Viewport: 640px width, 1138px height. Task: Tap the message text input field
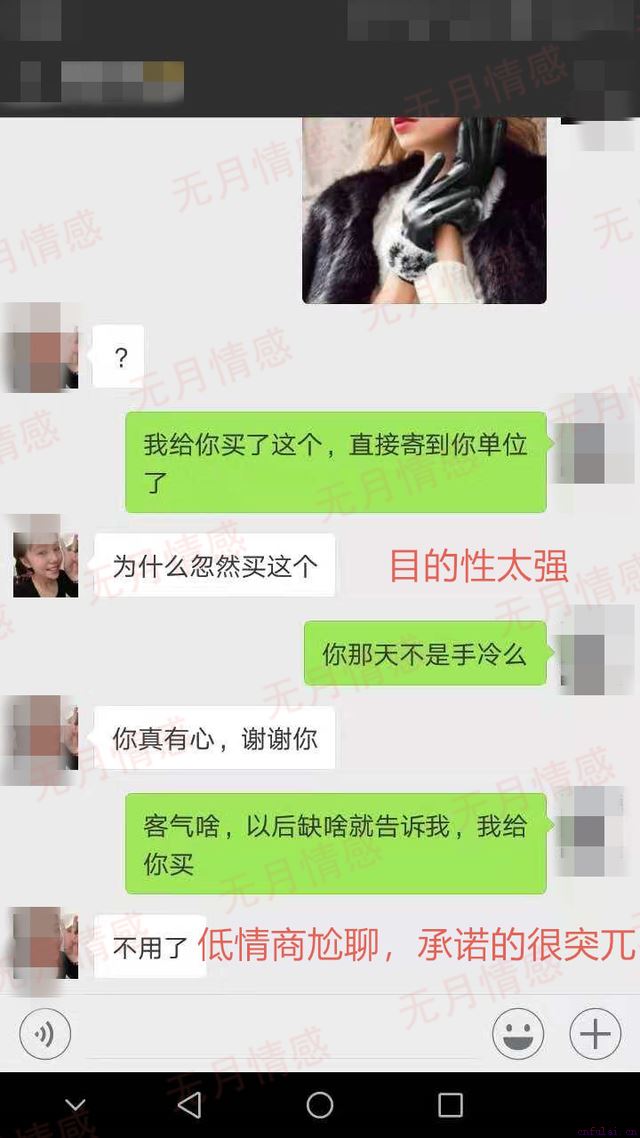(280, 1036)
